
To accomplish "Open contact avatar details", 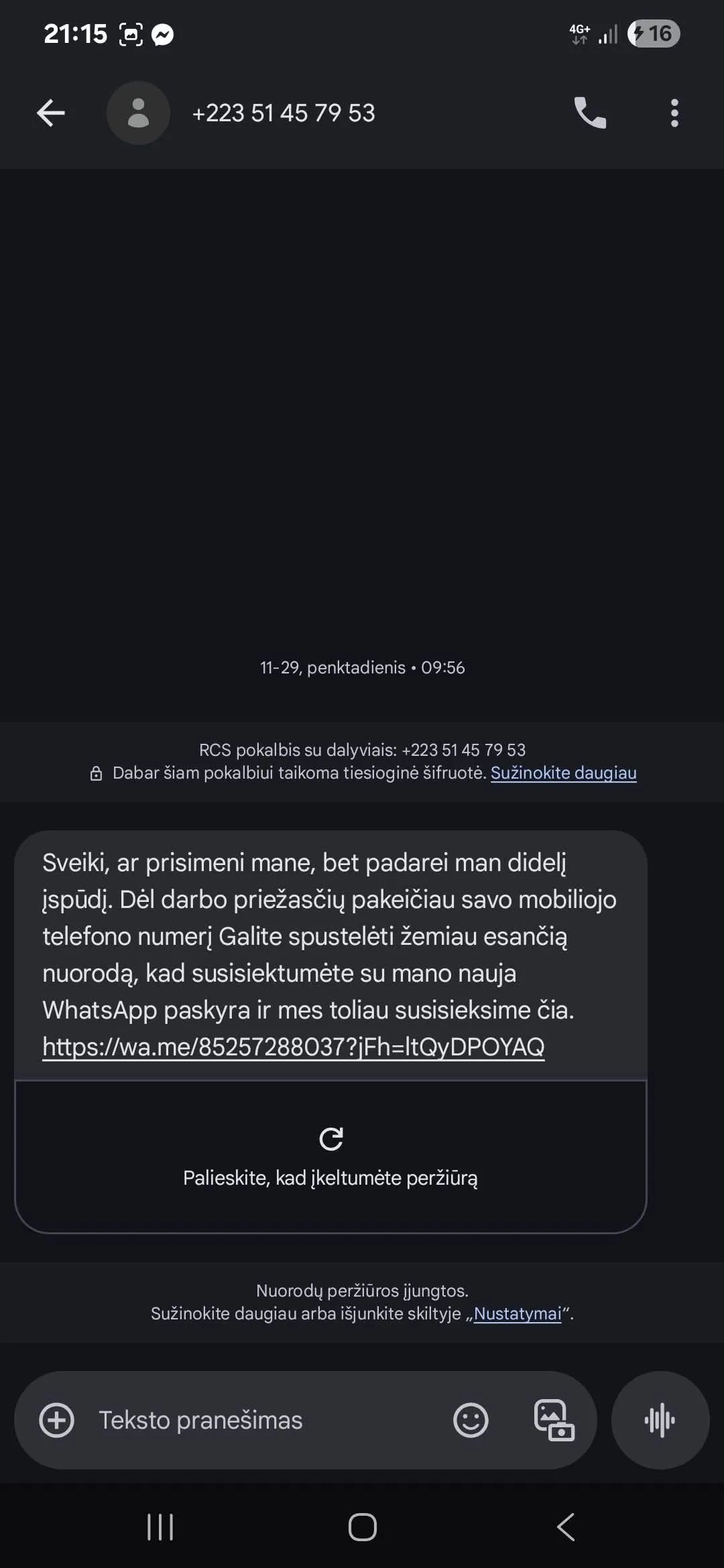I will click(x=138, y=113).
